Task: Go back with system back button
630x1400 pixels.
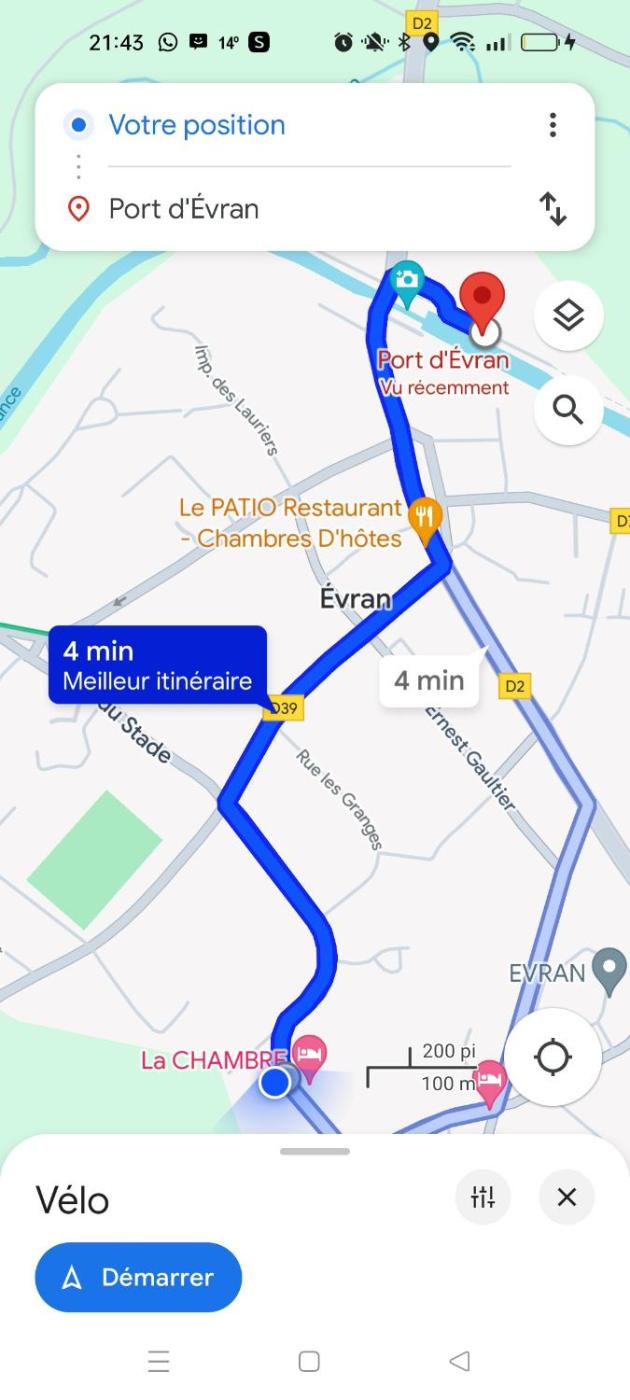Action: [460, 1361]
